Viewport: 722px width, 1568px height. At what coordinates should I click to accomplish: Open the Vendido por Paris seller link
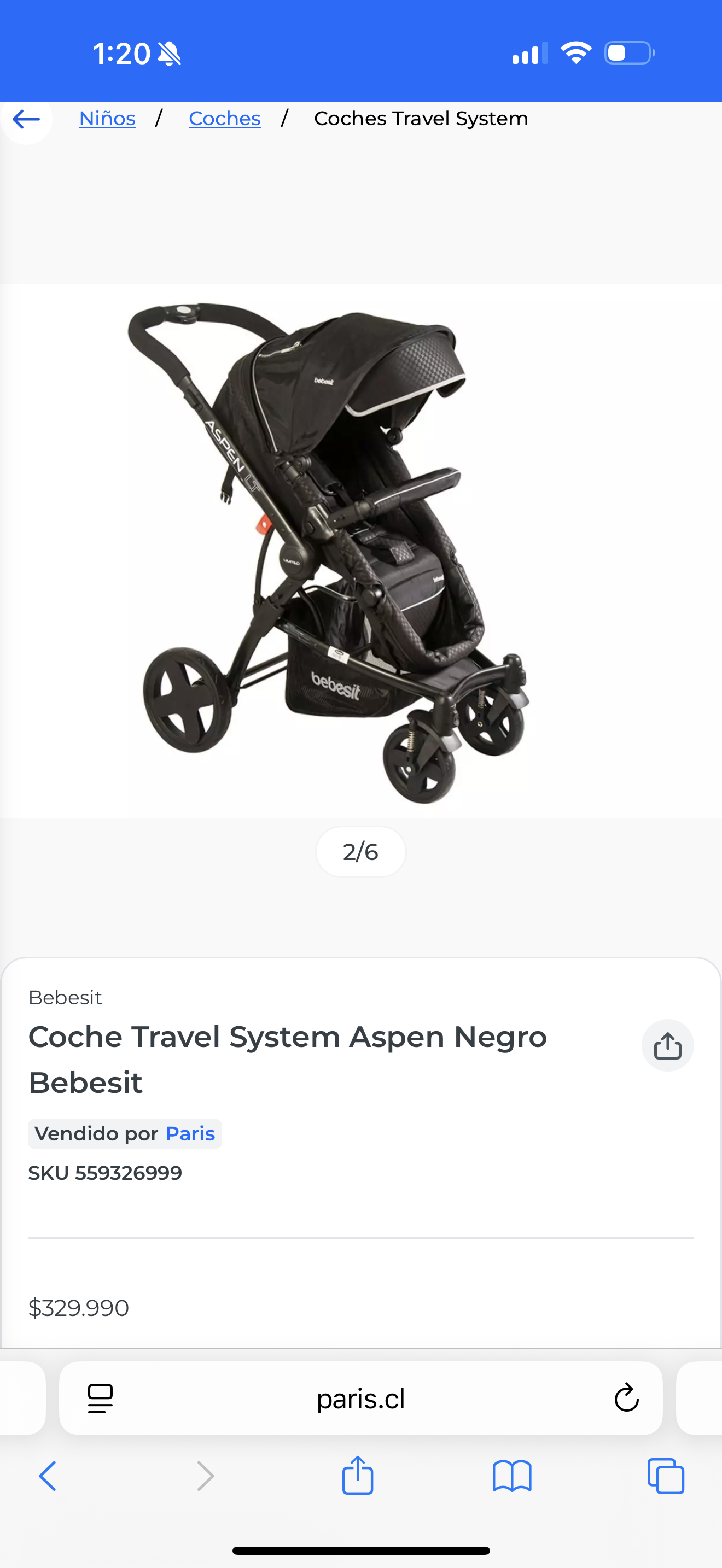[x=125, y=1133]
